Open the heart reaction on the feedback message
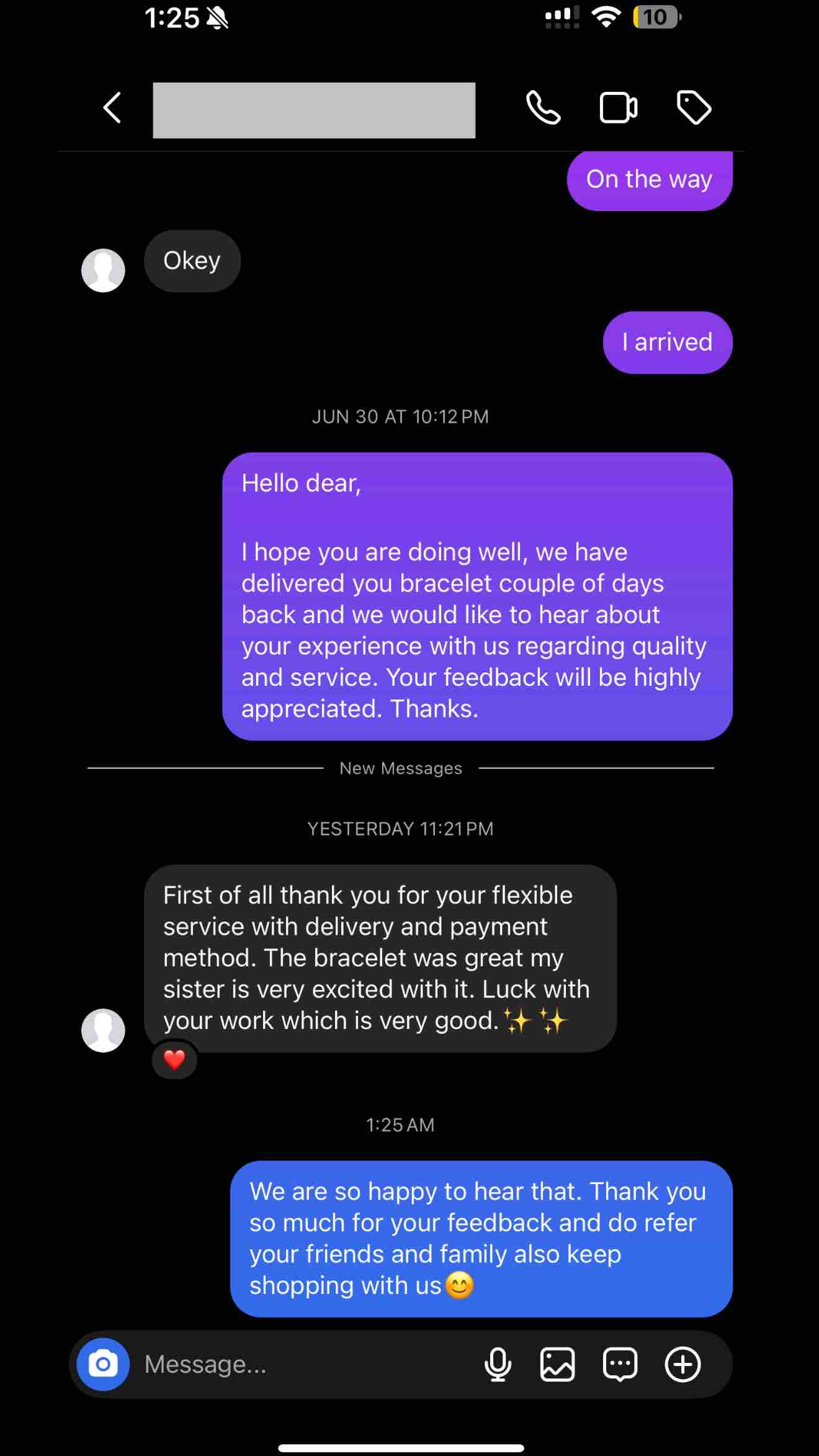Screen dimensions: 819x1456 click(x=174, y=1059)
